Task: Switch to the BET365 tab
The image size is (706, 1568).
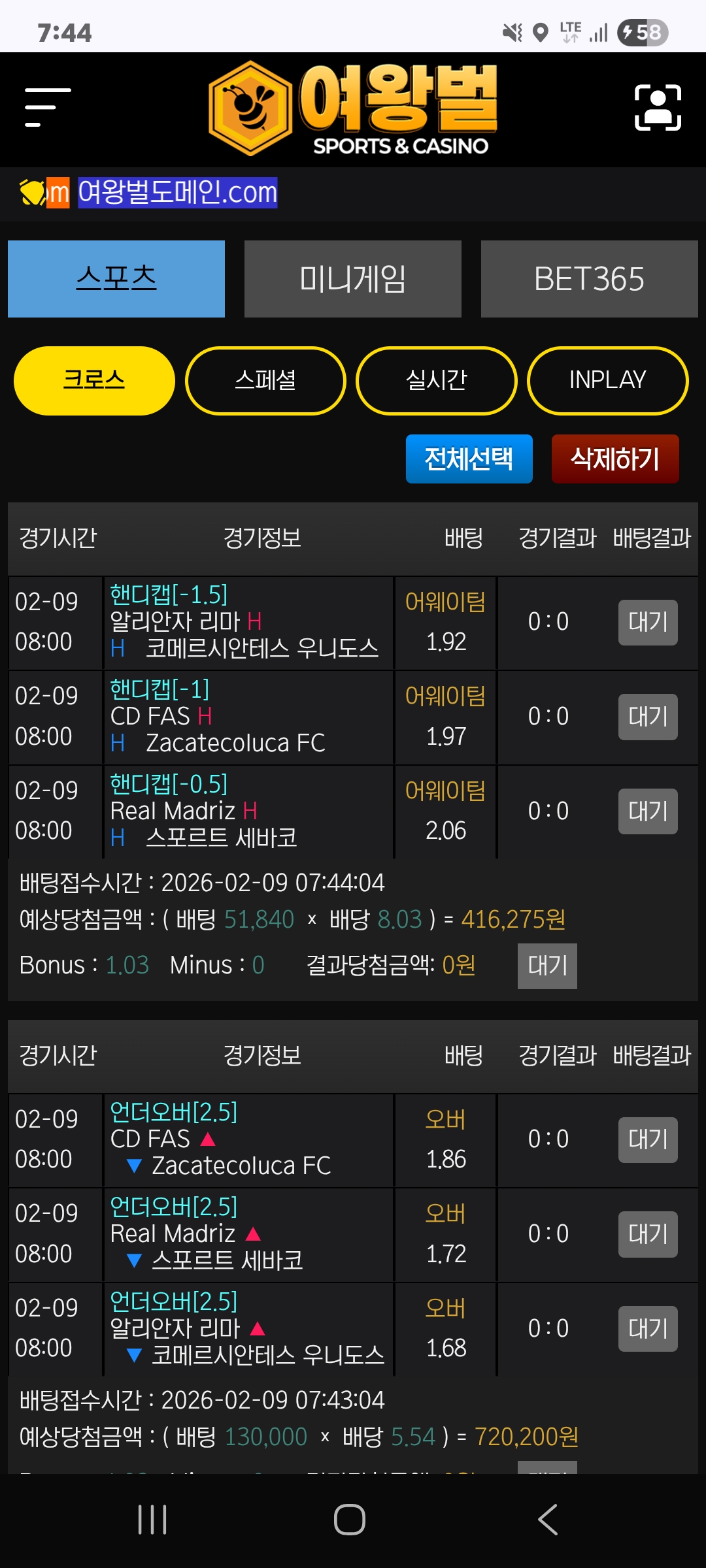Action: pos(588,278)
